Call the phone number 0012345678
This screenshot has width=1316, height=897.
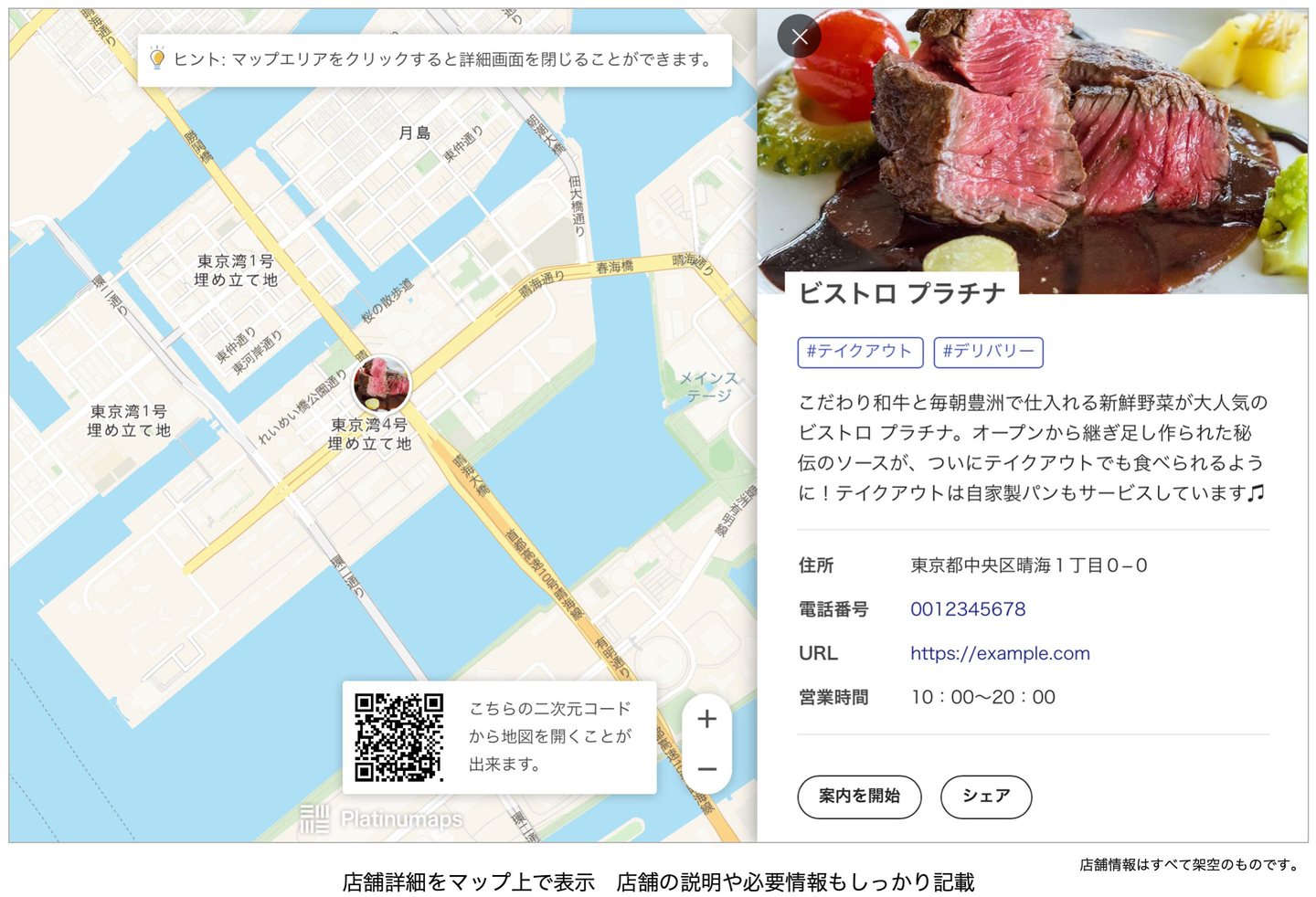(967, 609)
